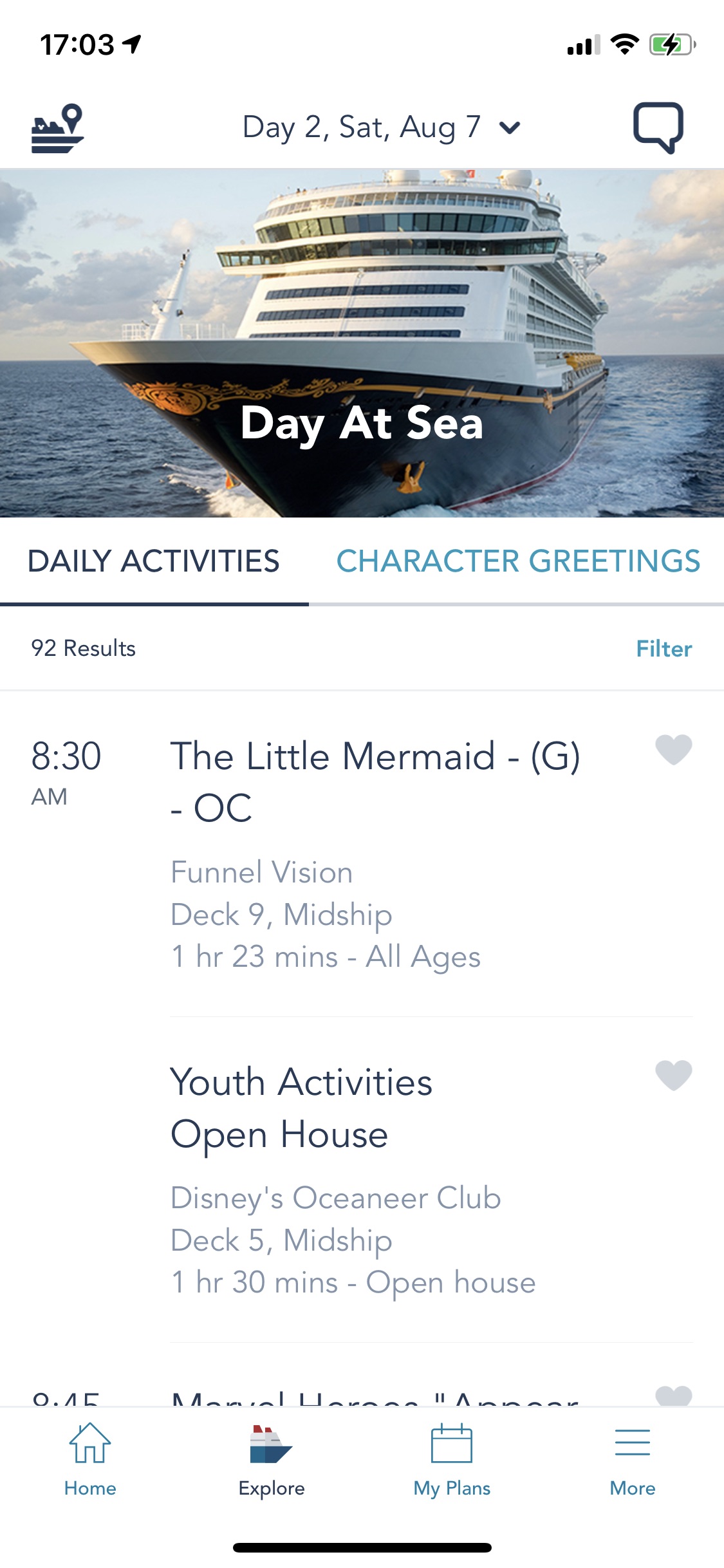This screenshot has height=1568, width=724.
Task: Favorite Youth Activities Open House heart
Action: 673,1075
